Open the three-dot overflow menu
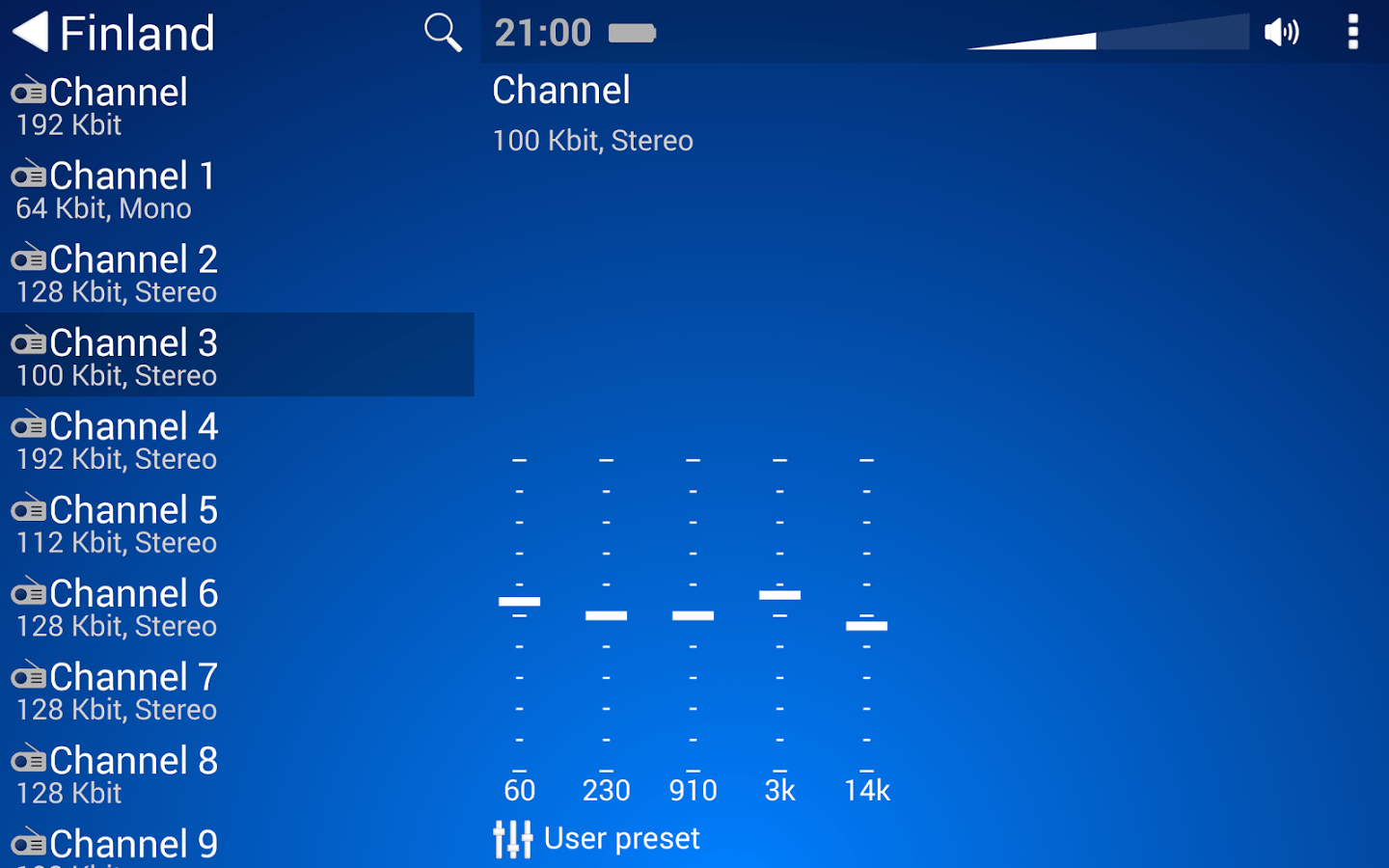This screenshot has height=868, width=1389. [1352, 32]
